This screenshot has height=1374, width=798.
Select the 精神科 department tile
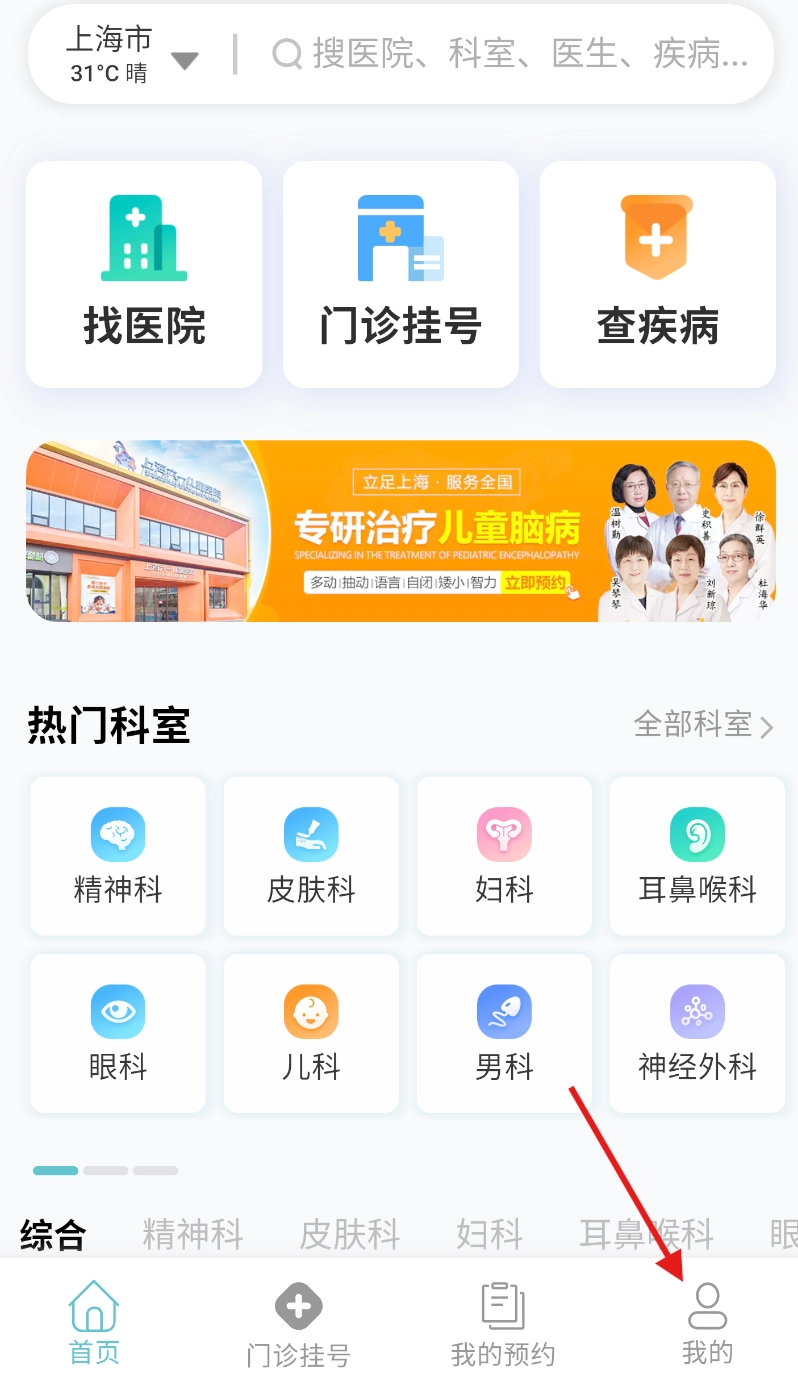point(118,856)
